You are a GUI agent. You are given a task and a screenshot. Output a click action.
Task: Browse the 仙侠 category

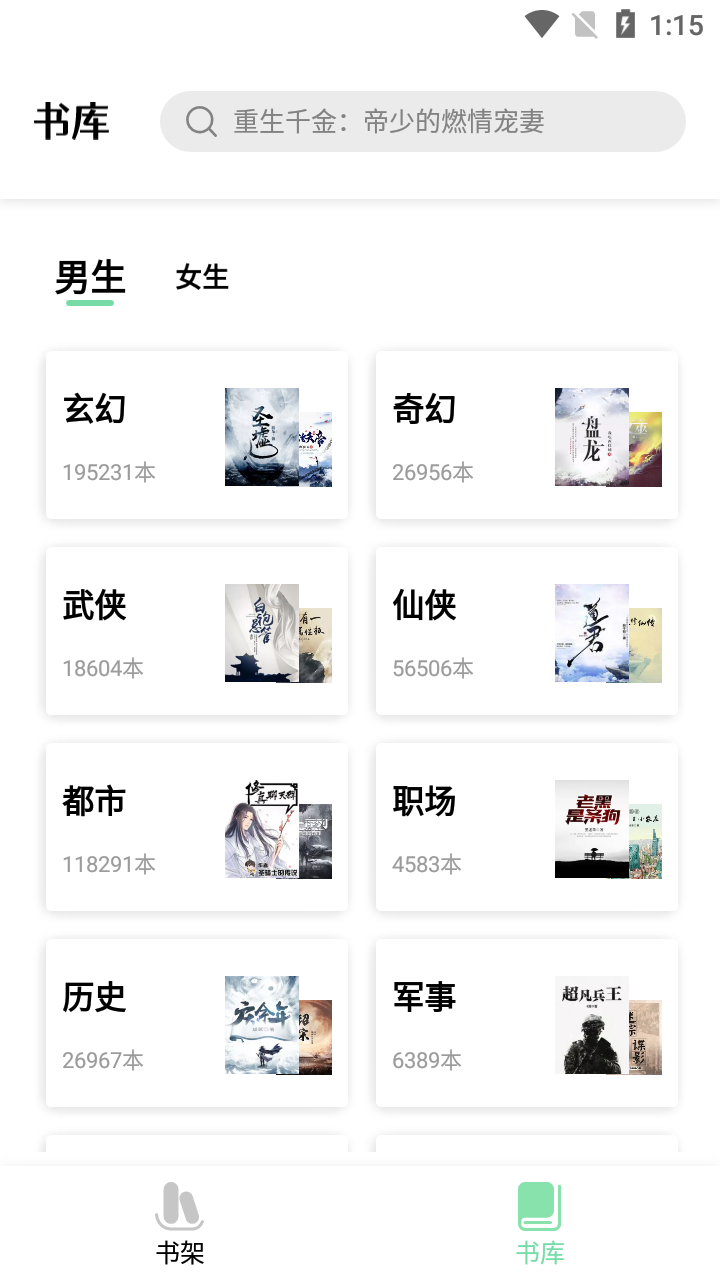click(527, 631)
